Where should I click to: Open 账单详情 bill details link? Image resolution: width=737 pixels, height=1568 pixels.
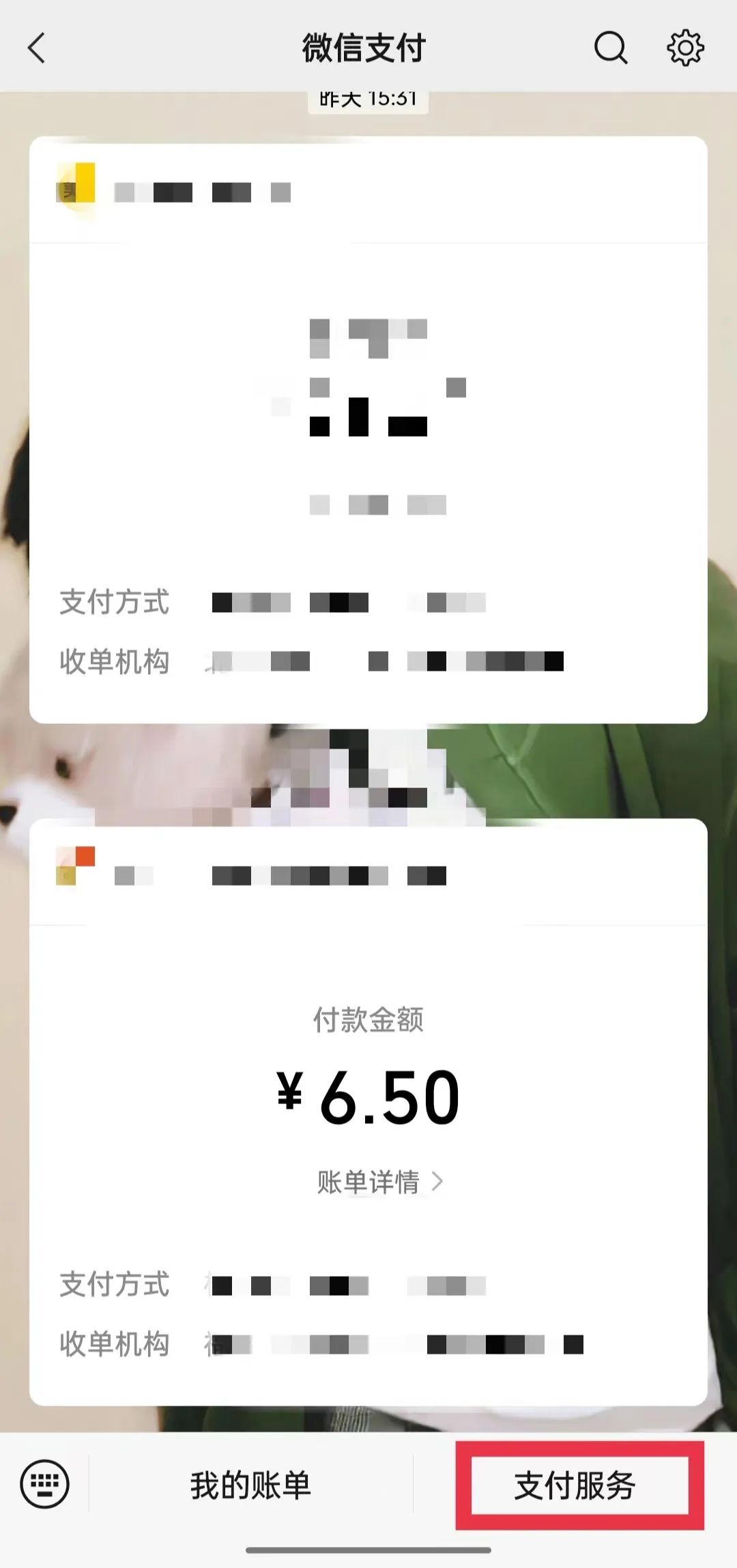(369, 1180)
